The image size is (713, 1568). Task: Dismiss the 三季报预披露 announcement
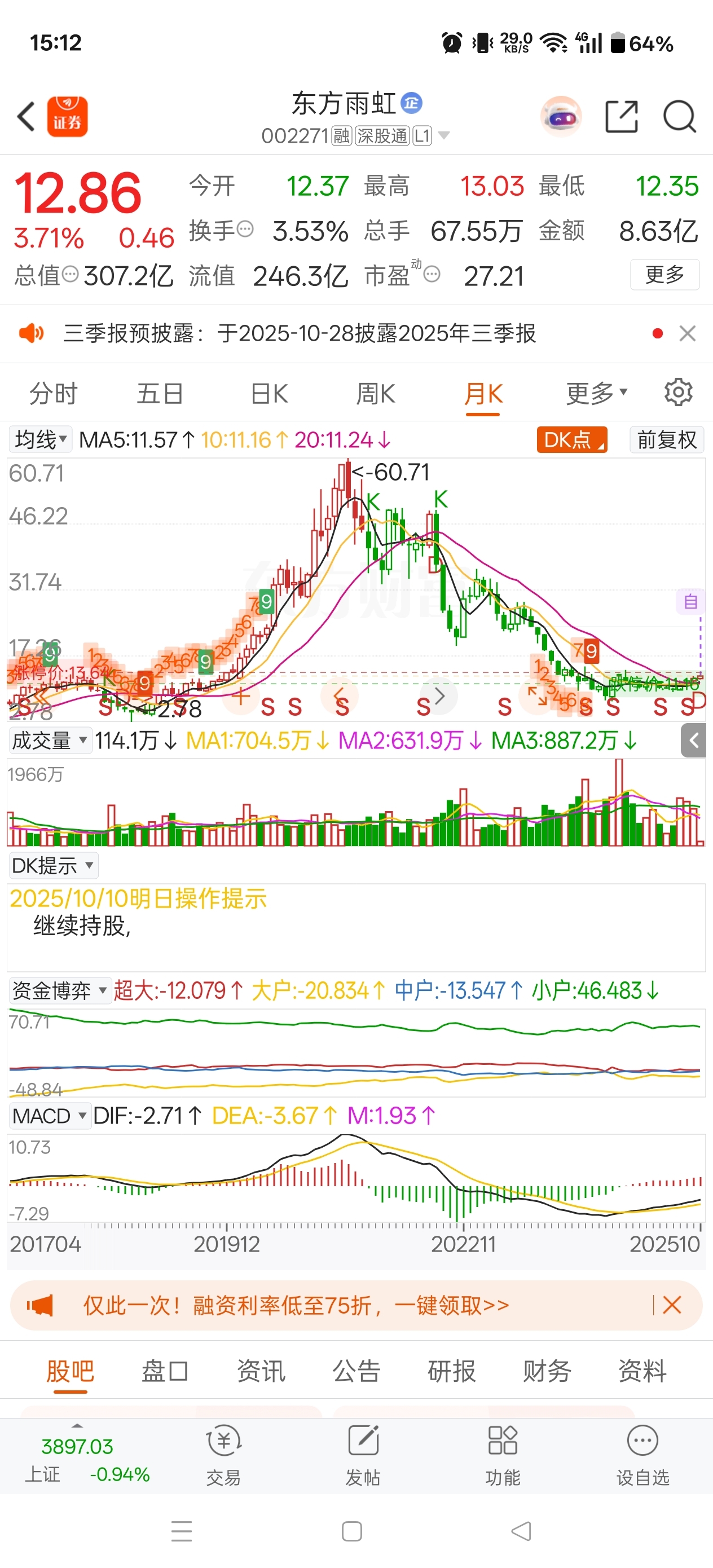point(688,333)
